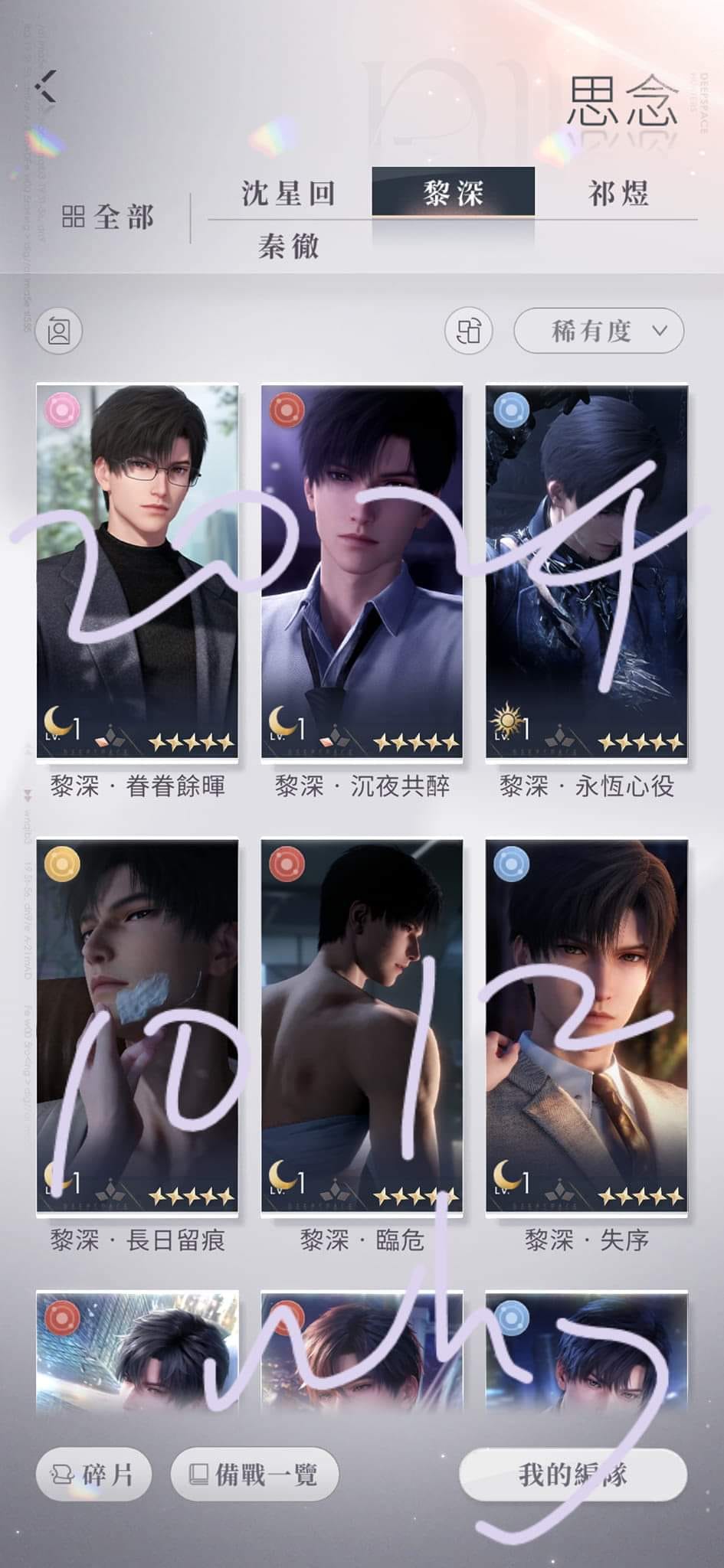Image resolution: width=724 pixels, height=1568 pixels.
Task: Open the 碎片 fragments button
Action: coord(93,1474)
